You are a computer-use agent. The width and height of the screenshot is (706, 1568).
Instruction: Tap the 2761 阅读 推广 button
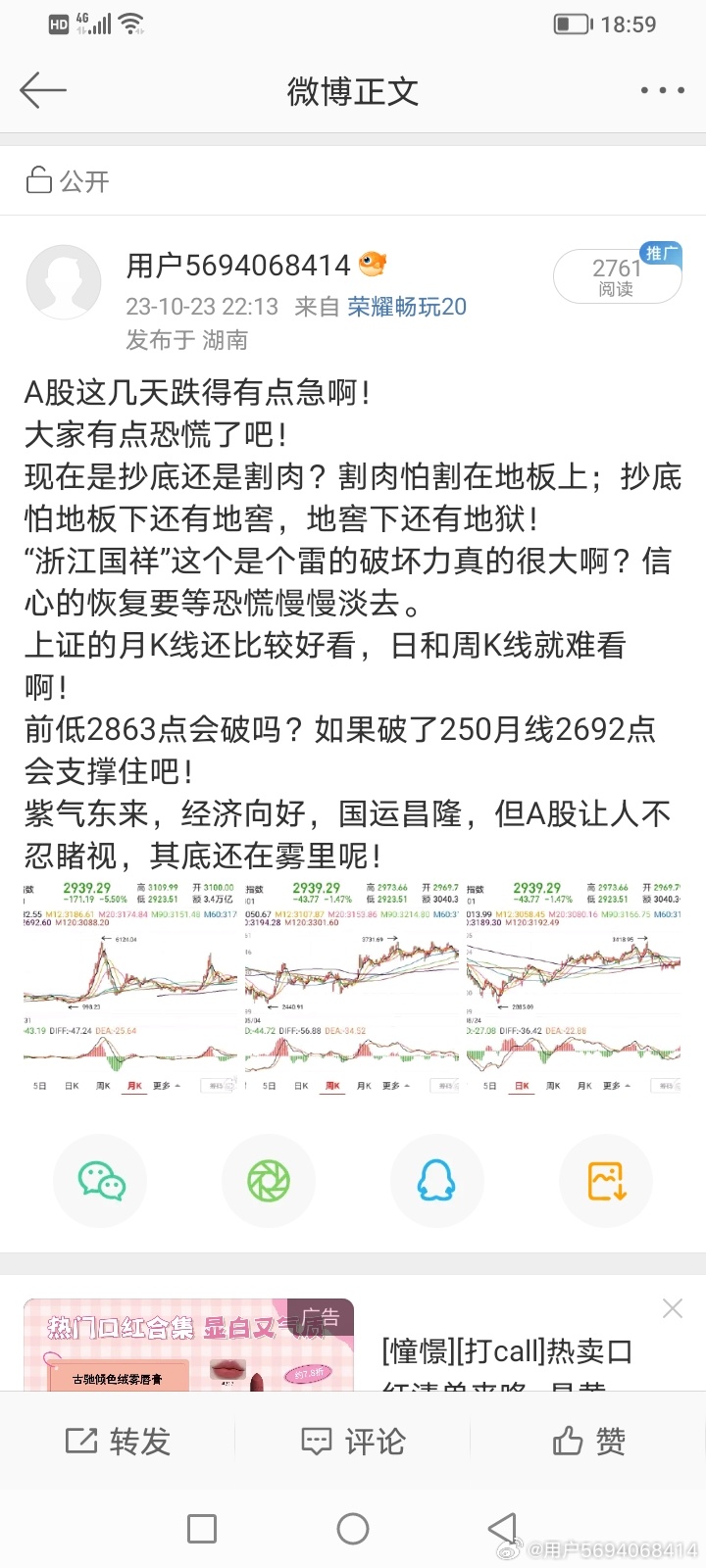[x=618, y=275]
